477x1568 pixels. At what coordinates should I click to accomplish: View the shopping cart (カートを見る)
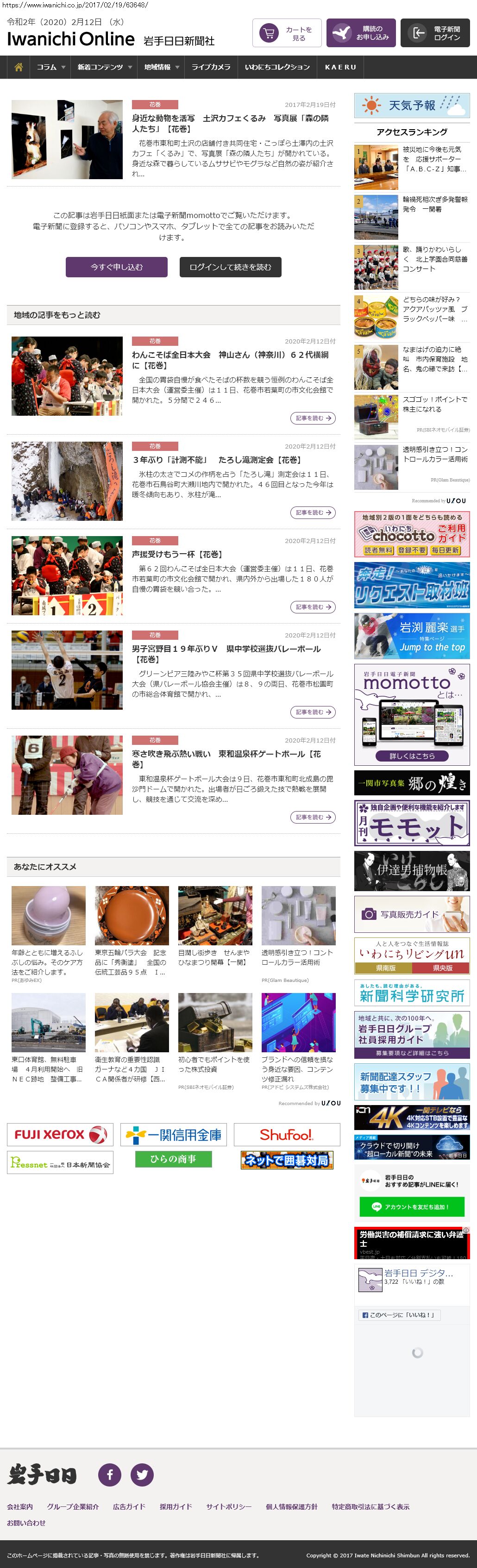286,33
